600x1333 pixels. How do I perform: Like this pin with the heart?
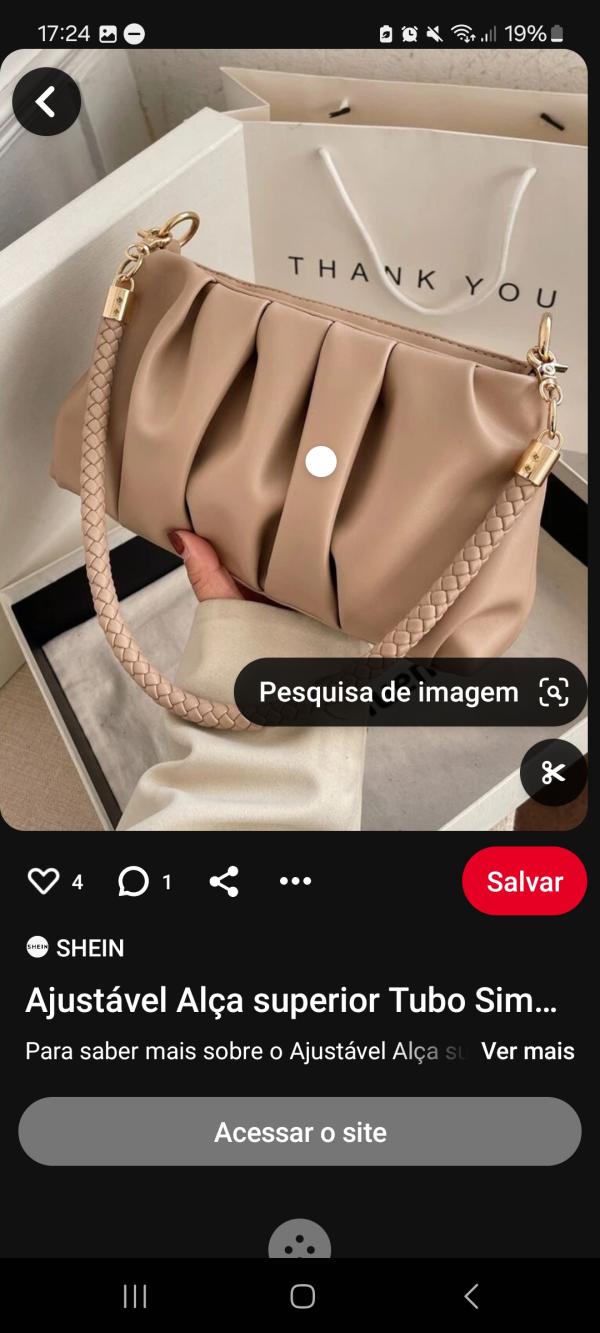(x=44, y=881)
